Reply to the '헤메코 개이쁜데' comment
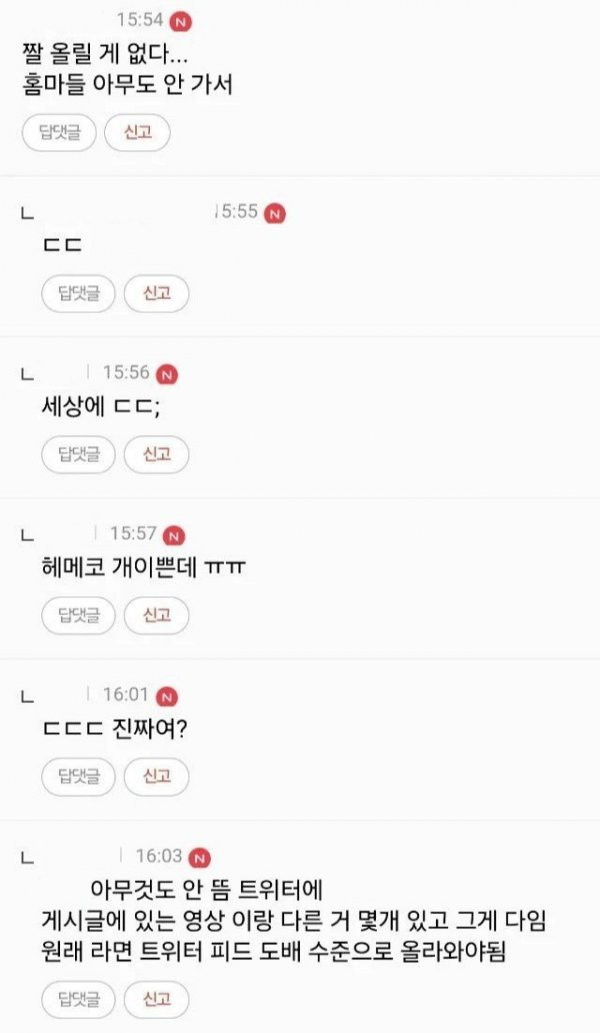 [78, 615]
